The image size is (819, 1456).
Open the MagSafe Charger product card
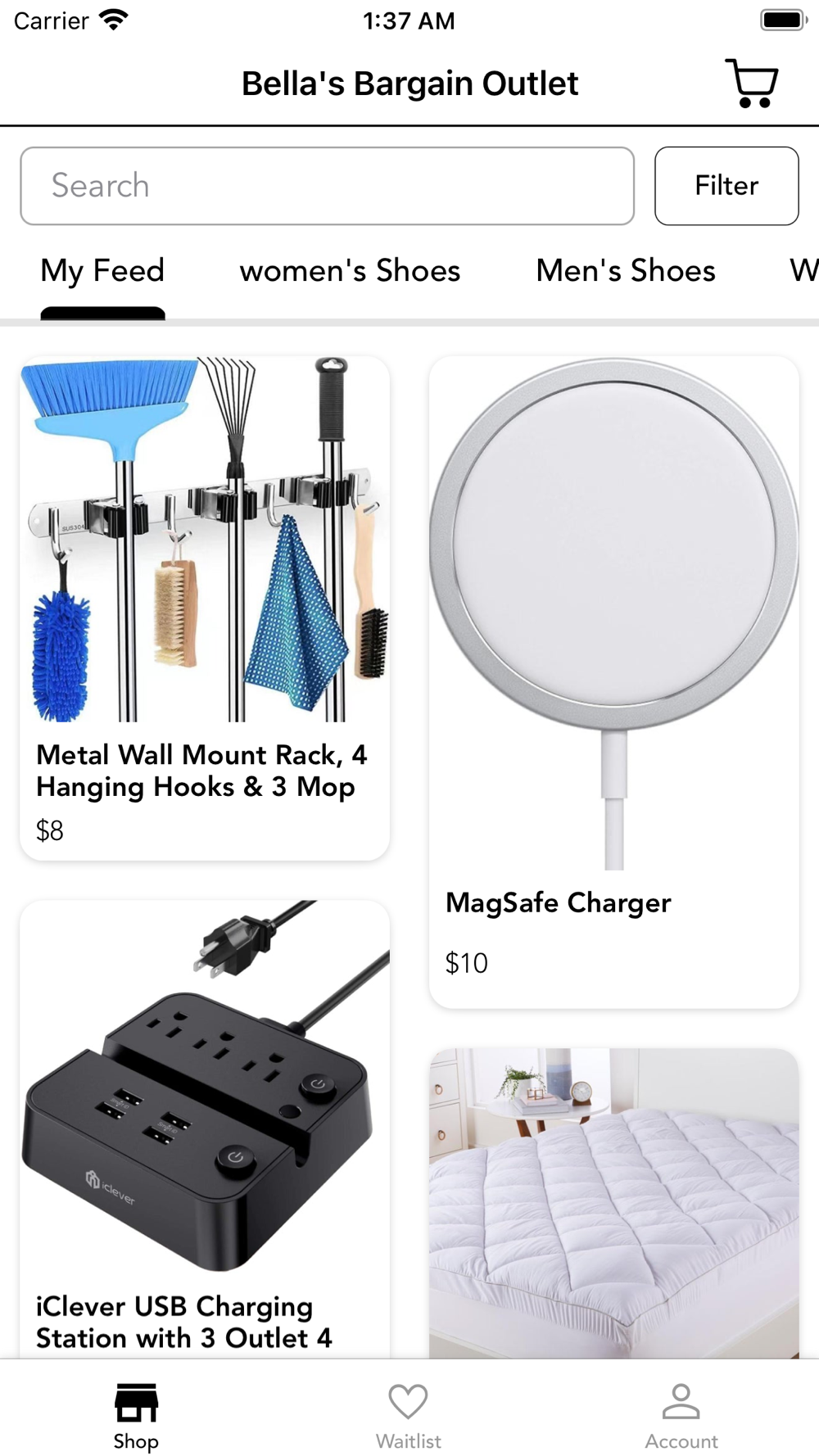[x=614, y=682]
